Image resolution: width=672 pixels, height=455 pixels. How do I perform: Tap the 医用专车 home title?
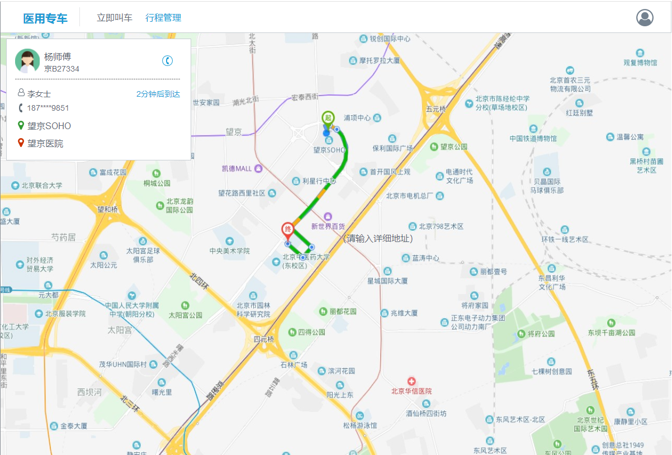tap(45, 18)
